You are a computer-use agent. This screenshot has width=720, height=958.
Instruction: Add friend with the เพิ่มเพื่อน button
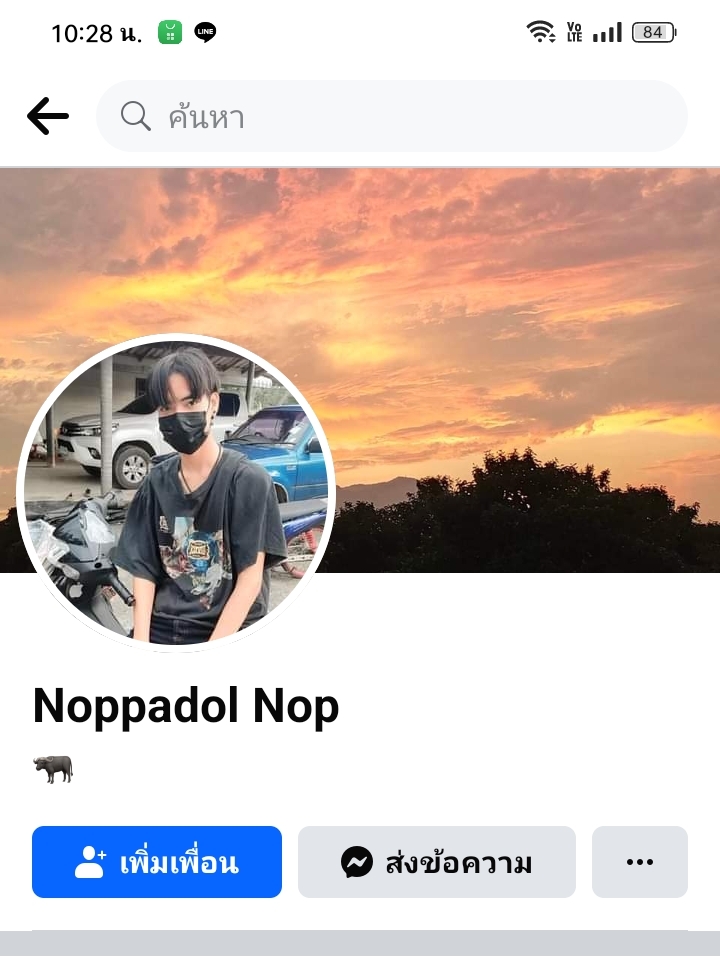coord(157,862)
